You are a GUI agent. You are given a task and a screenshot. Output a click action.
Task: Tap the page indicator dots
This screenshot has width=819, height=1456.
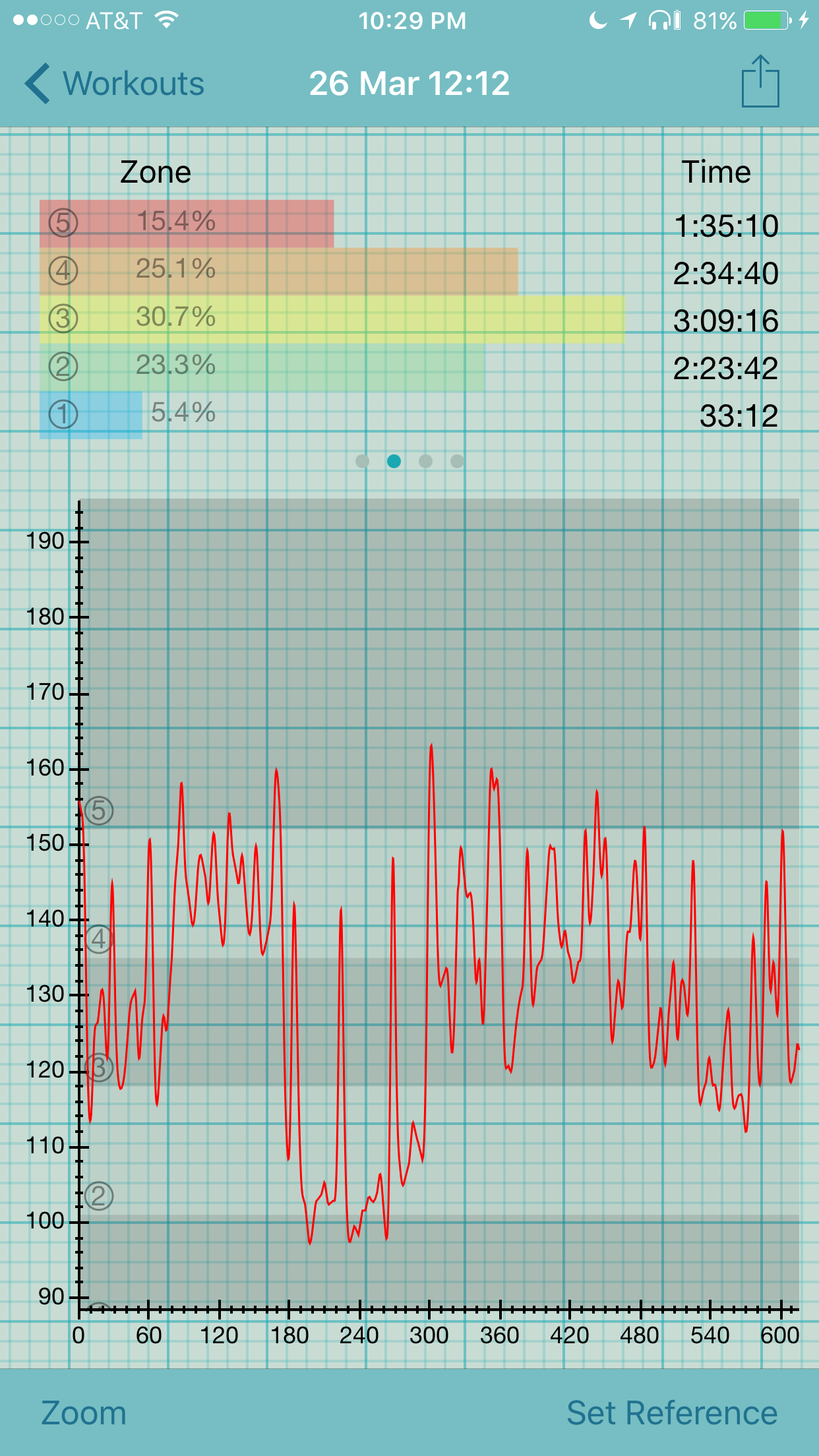pyautogui.click(x=409, y=461)
